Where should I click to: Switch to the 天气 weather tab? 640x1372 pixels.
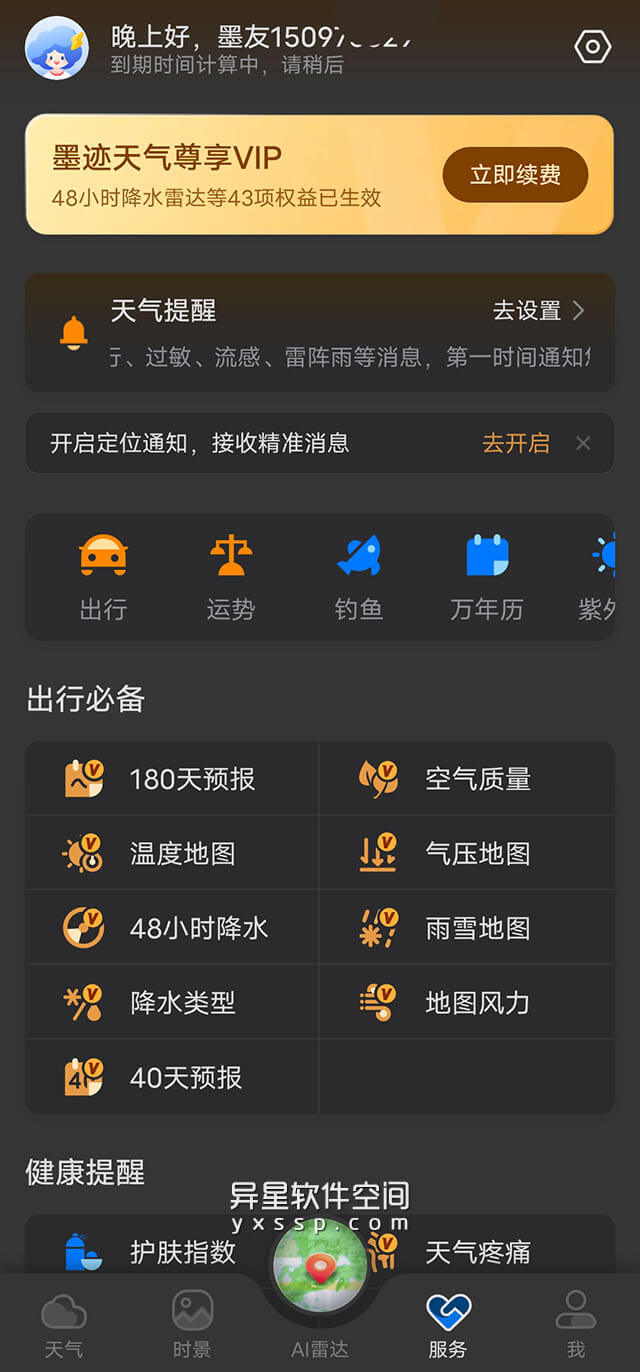(x=64, y=1324)
